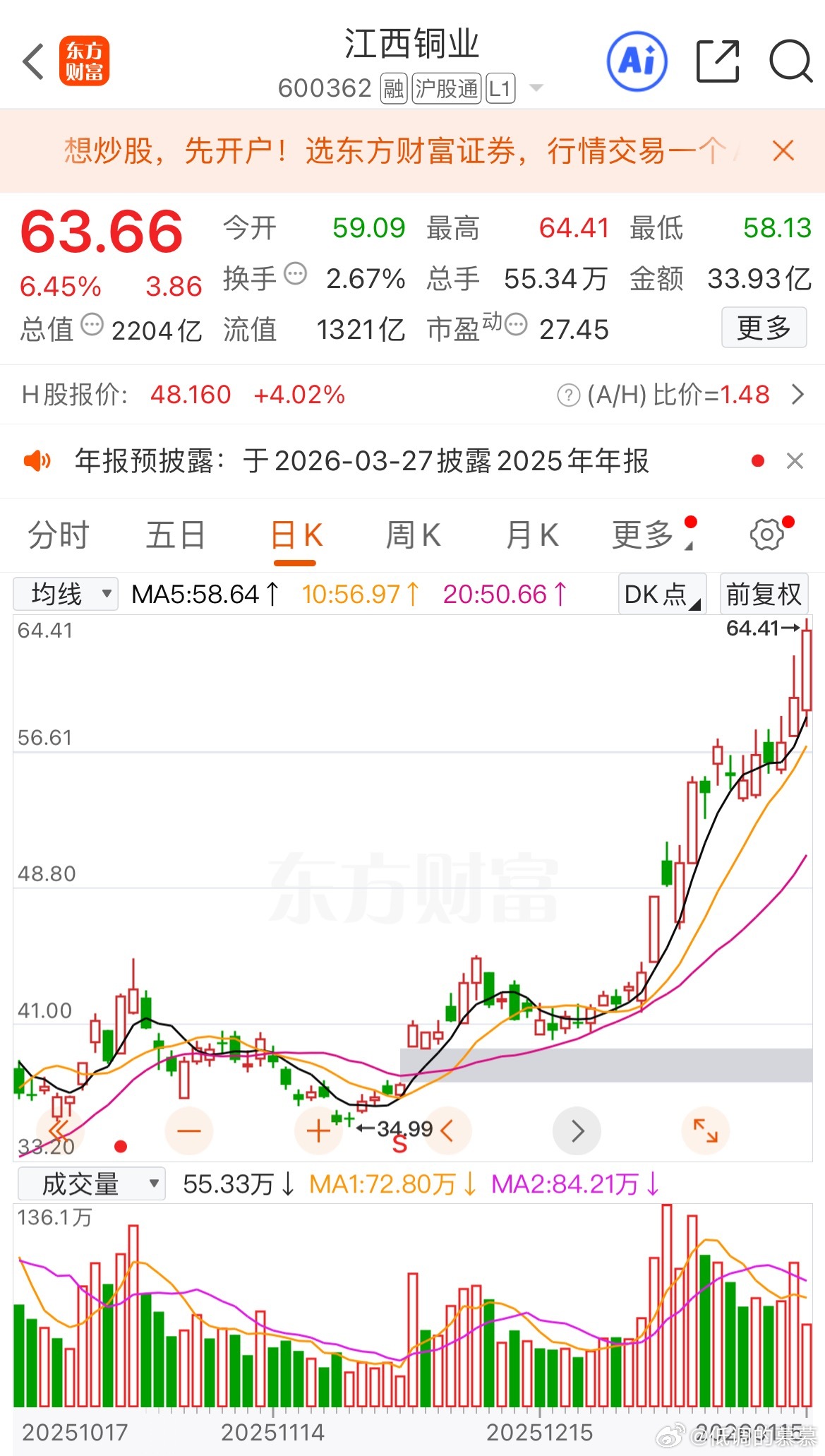Expand chart to fullscreen mode
The height and width of the screenshot is (1456, 825).
(706, 1130)
